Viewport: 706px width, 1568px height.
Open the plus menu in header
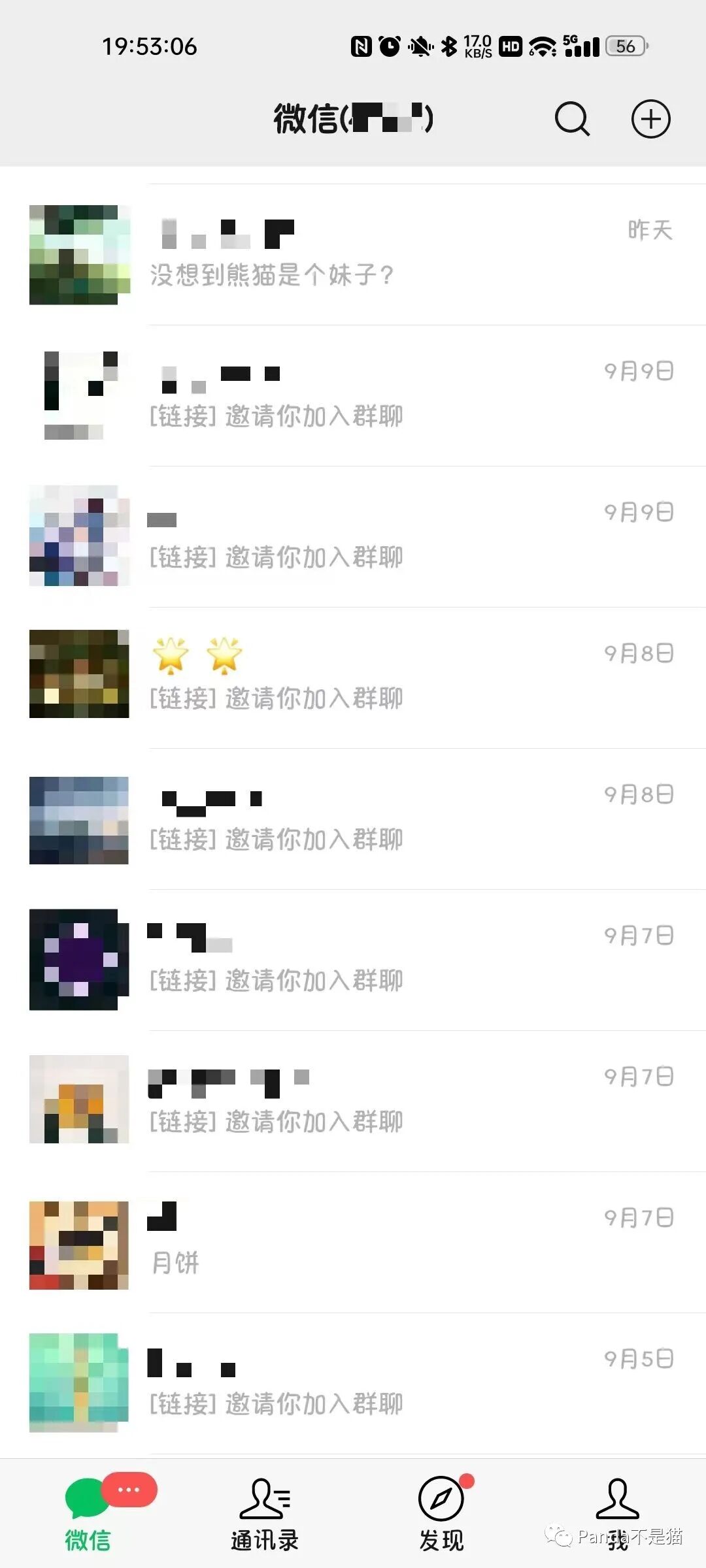650,120
